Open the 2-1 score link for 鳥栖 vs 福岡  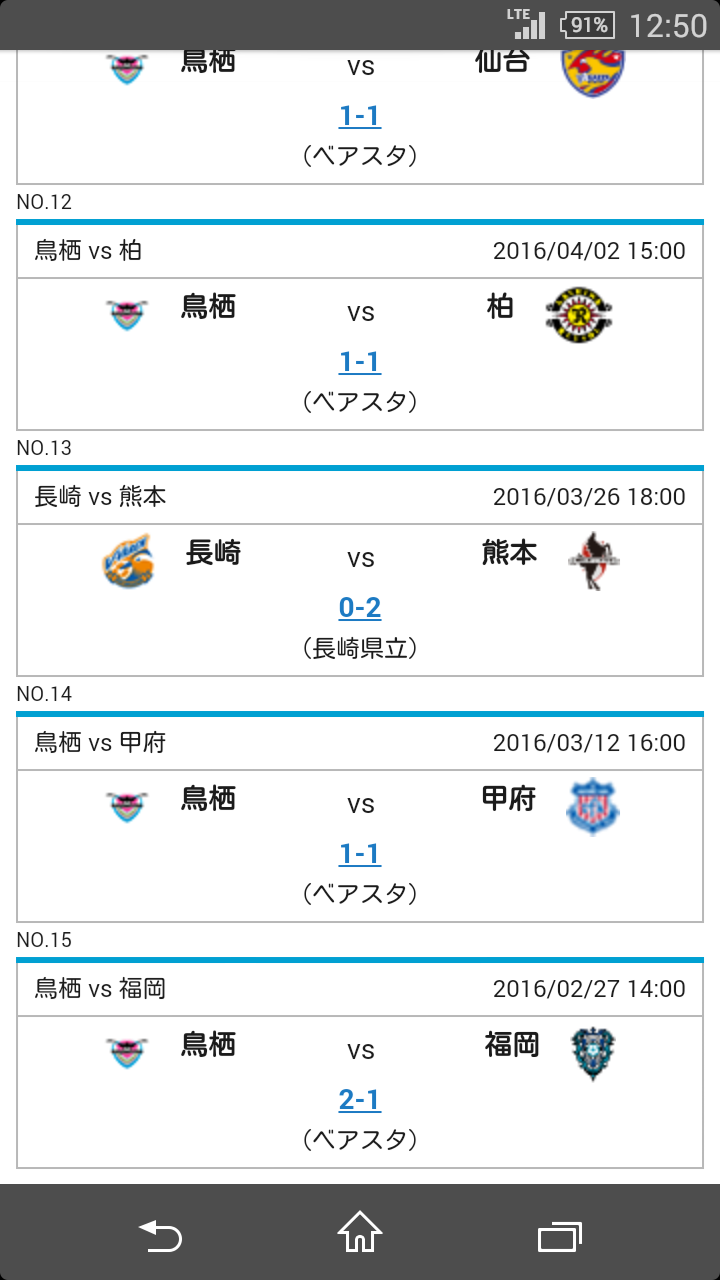point(360,1100)
